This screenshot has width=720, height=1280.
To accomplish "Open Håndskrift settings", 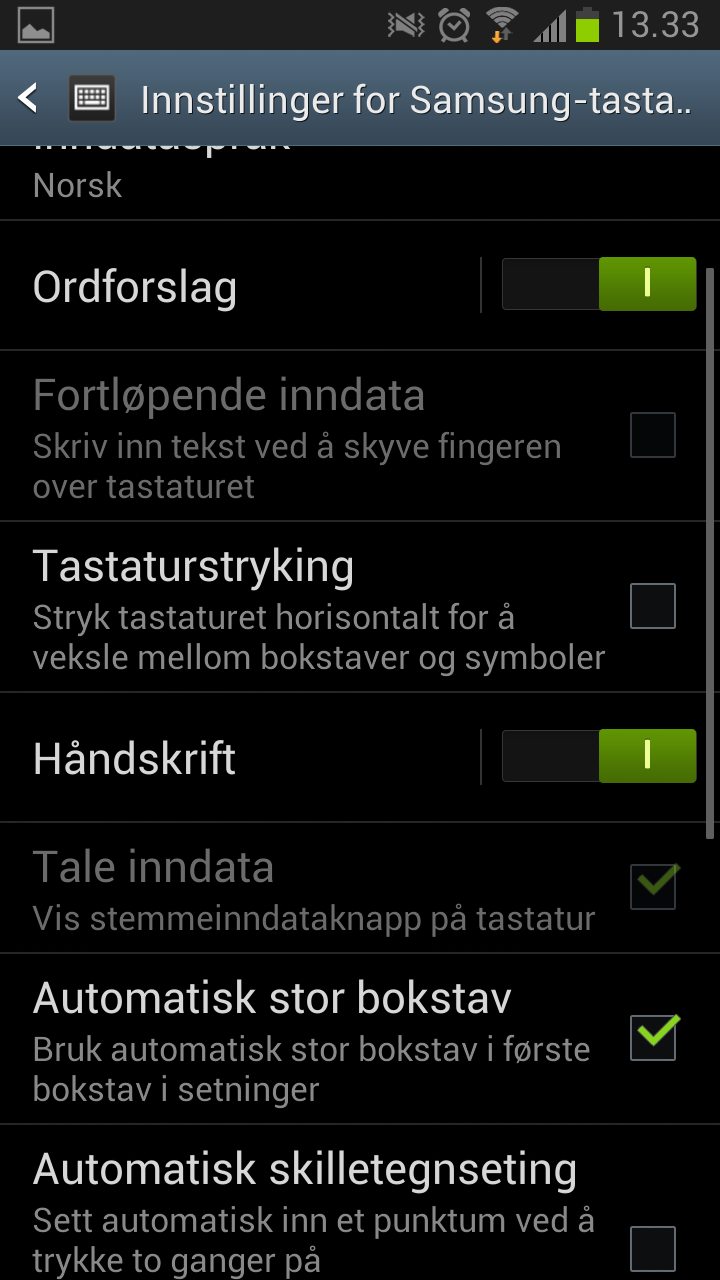I will click(240, 757).
